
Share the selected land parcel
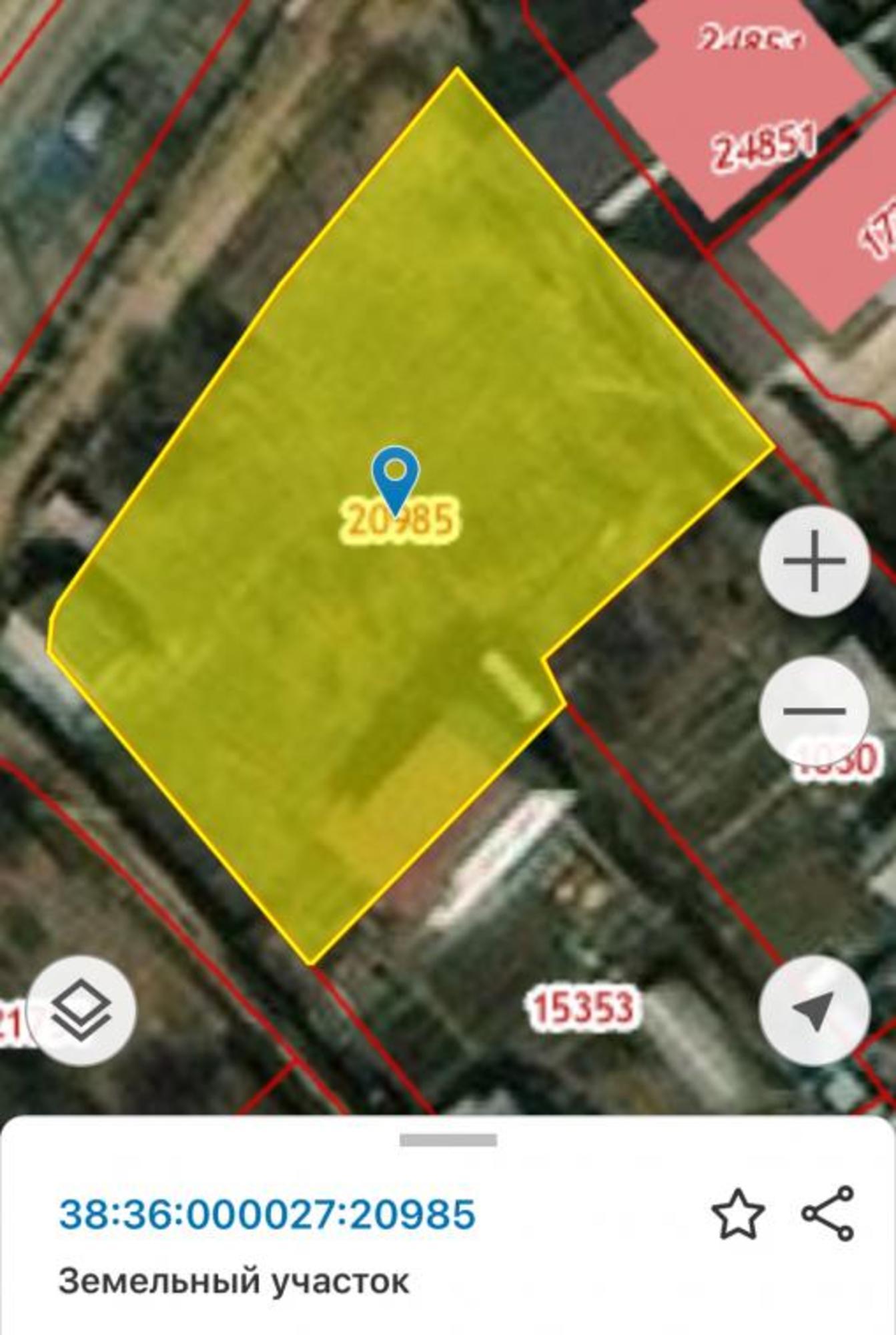tap(828, 1214)
